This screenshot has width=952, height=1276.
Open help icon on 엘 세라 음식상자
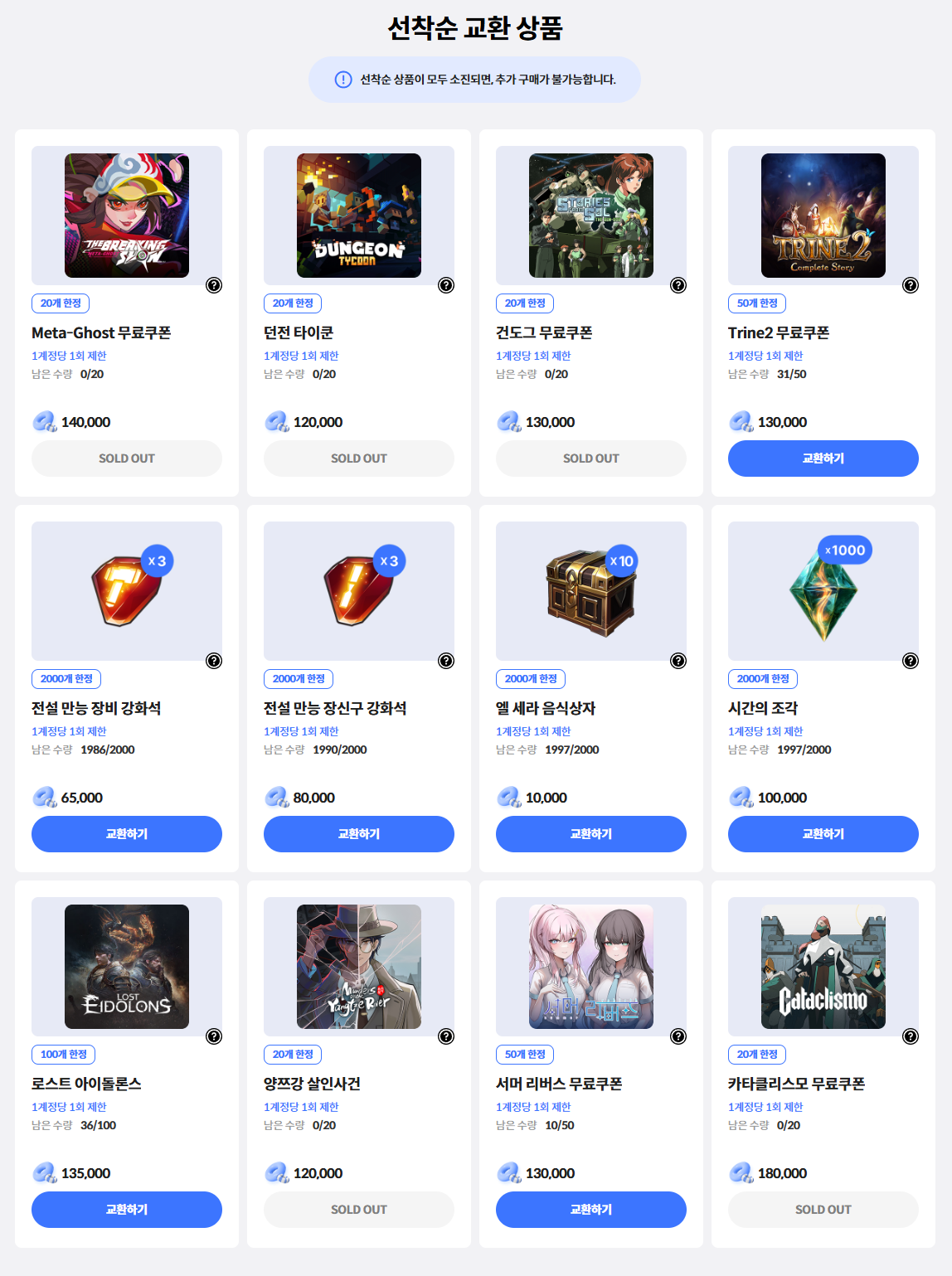click(x=678, y=661)
